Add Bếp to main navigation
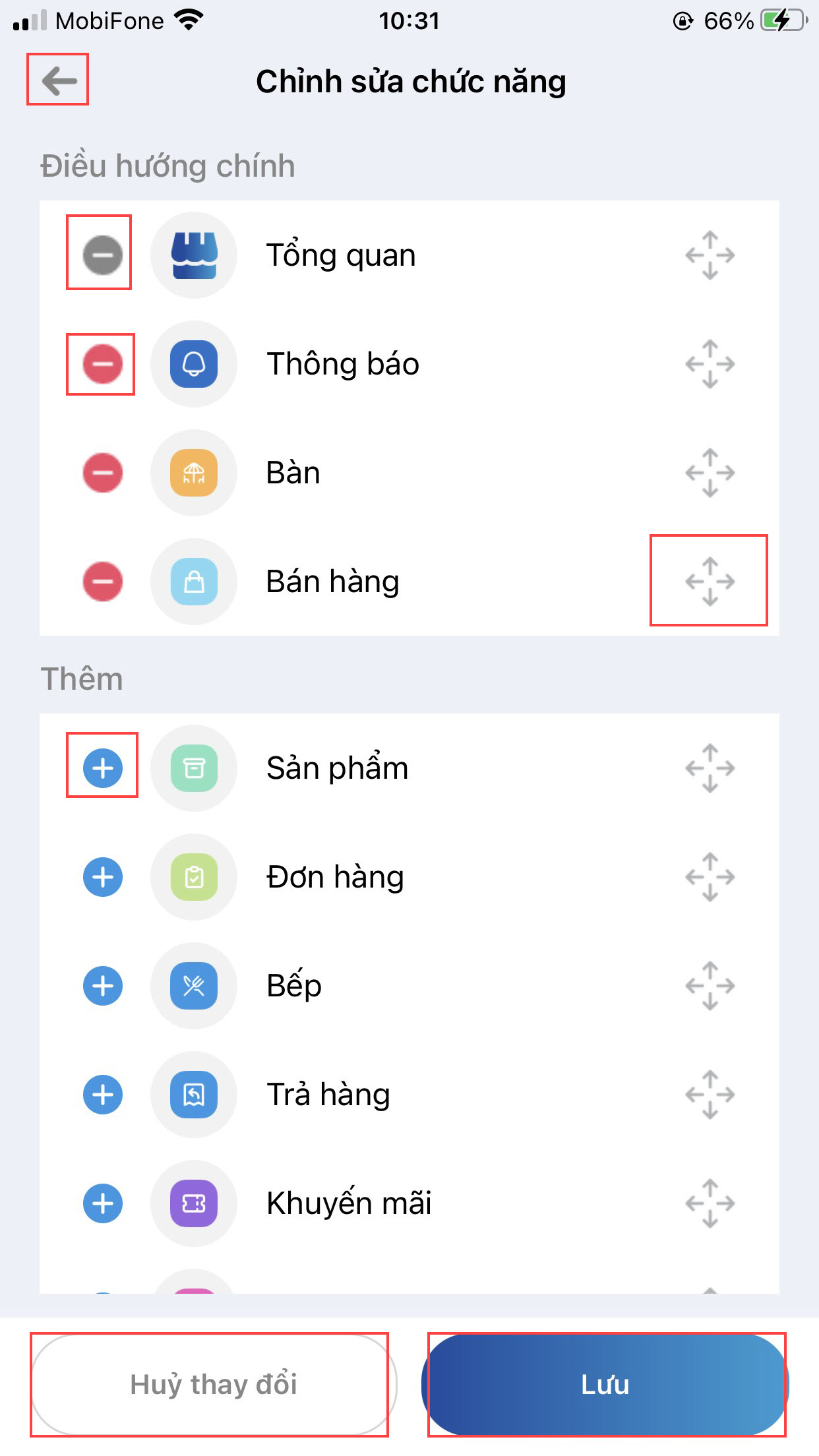The width and height of the screenshot is (819, 1456). (x=102, y=986)
